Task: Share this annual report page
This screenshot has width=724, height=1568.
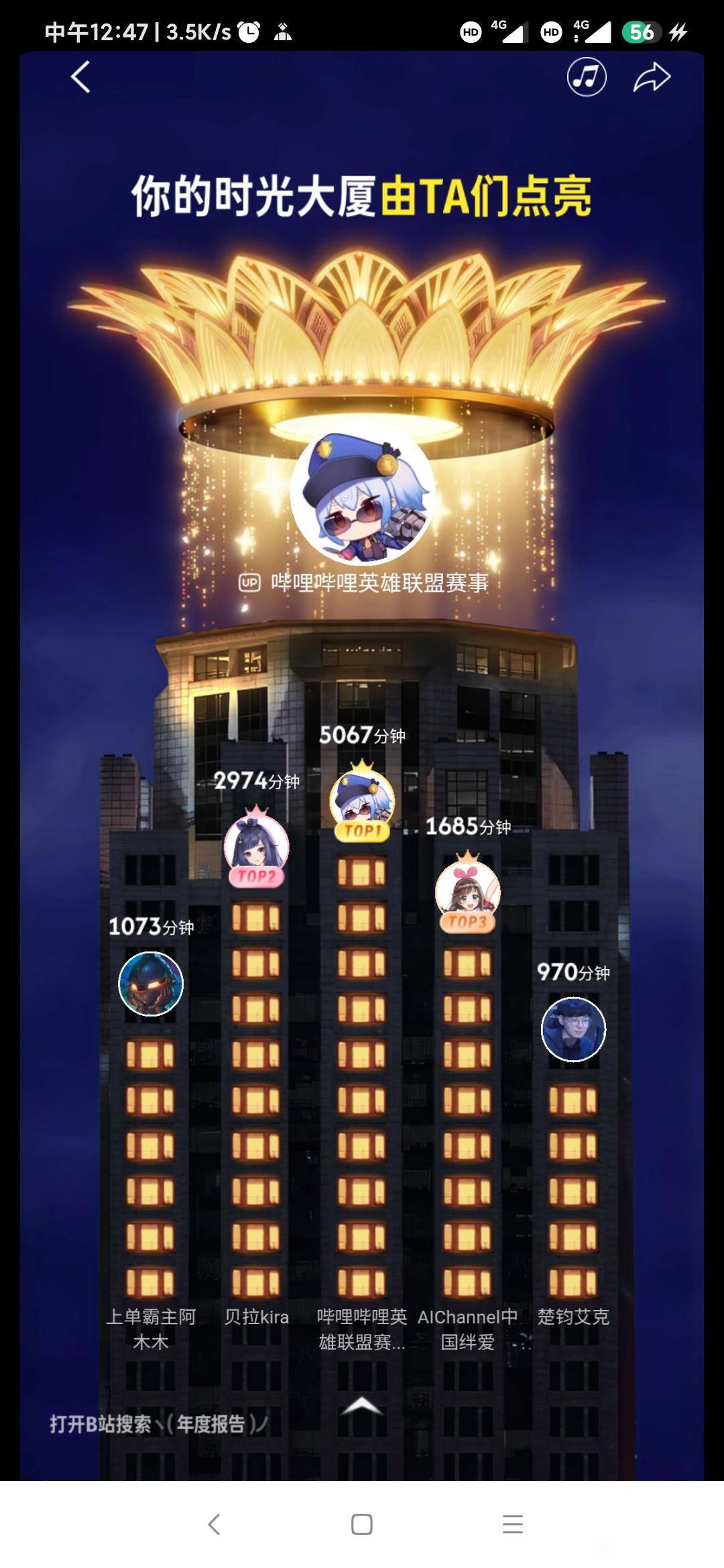Action: pos(652,77)
